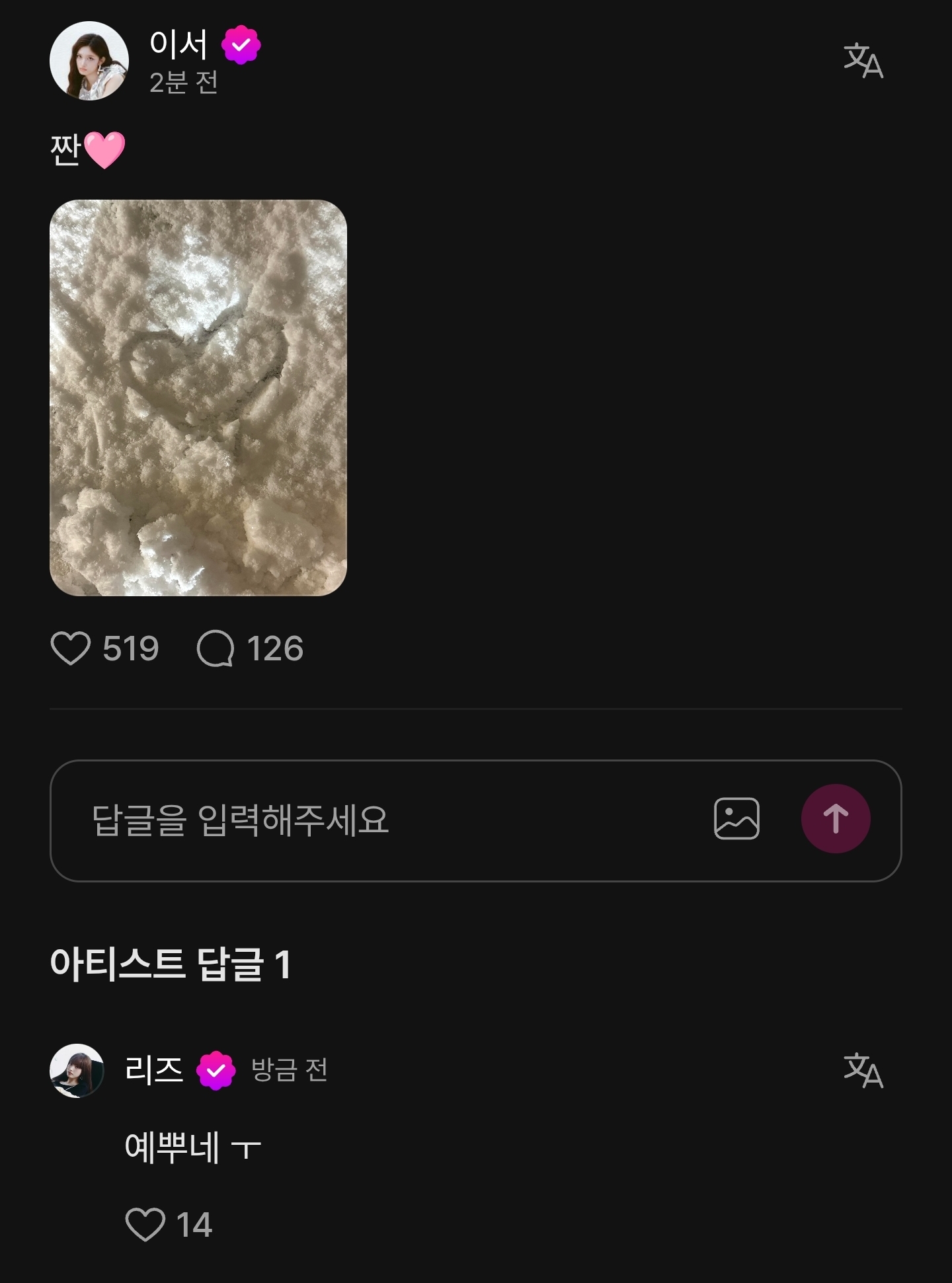Attach an image to the reply
The width and height of the screenshot is (952, 1283).
coord(736,819)
